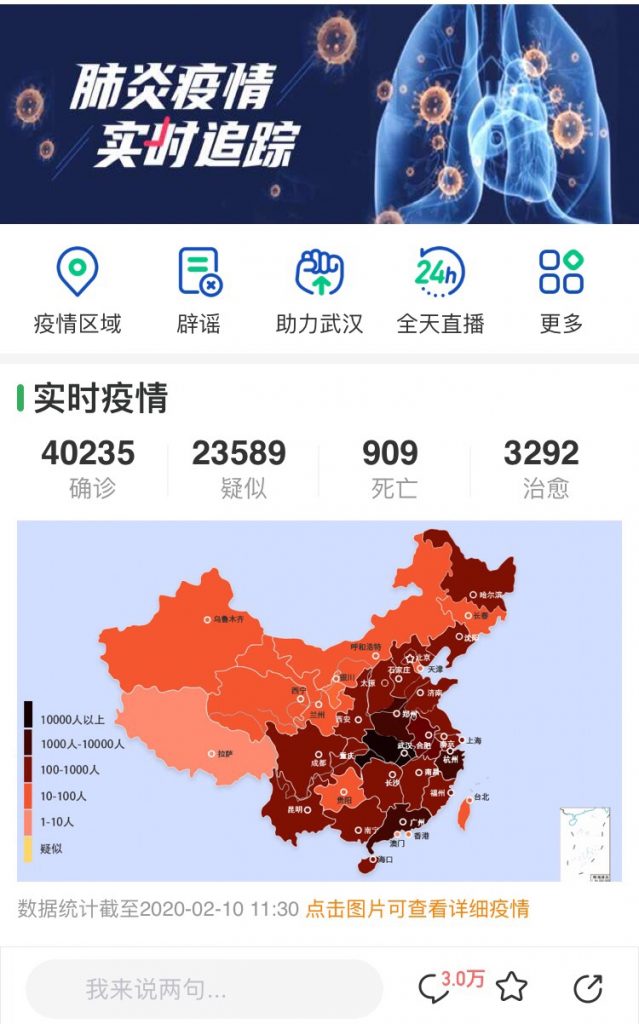Open the 肺炎疫情实时追踪 banner

pos(319,112)
